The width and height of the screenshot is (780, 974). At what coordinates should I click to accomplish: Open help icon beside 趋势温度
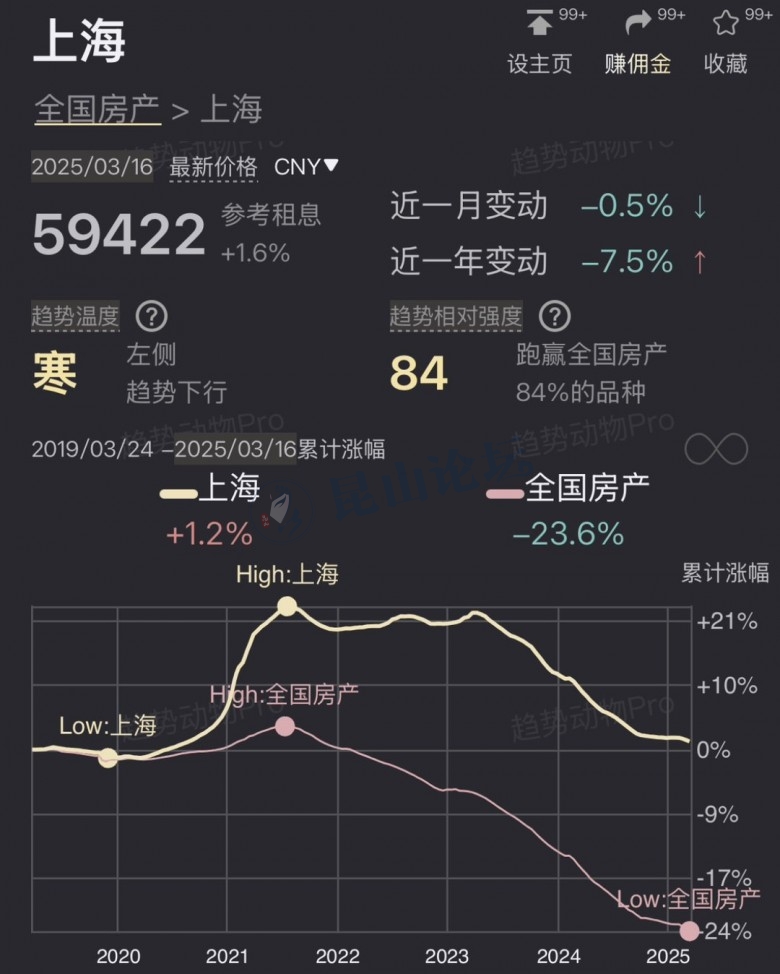(151, 318)
